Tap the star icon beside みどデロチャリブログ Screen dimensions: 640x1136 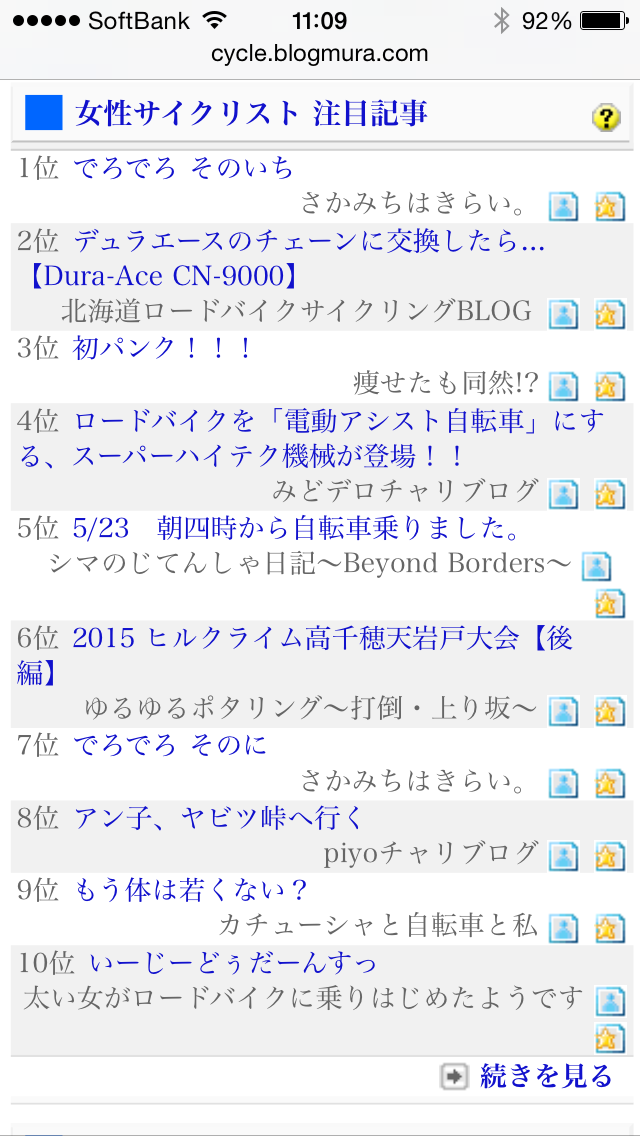610,494
